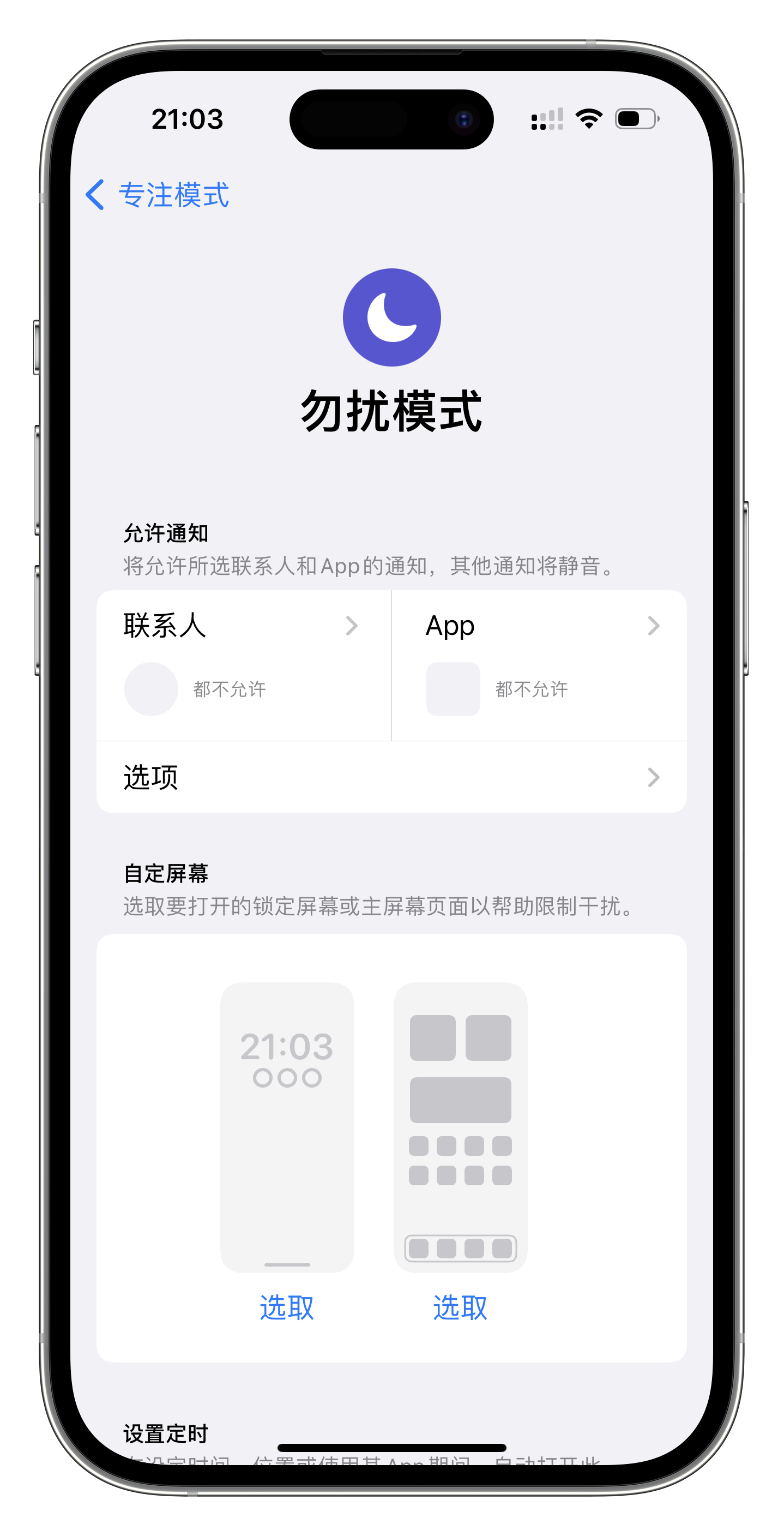Viewport: 784px width, 1536px height.
Task: Go back to 专注模式
Action: tap(158, 195)
